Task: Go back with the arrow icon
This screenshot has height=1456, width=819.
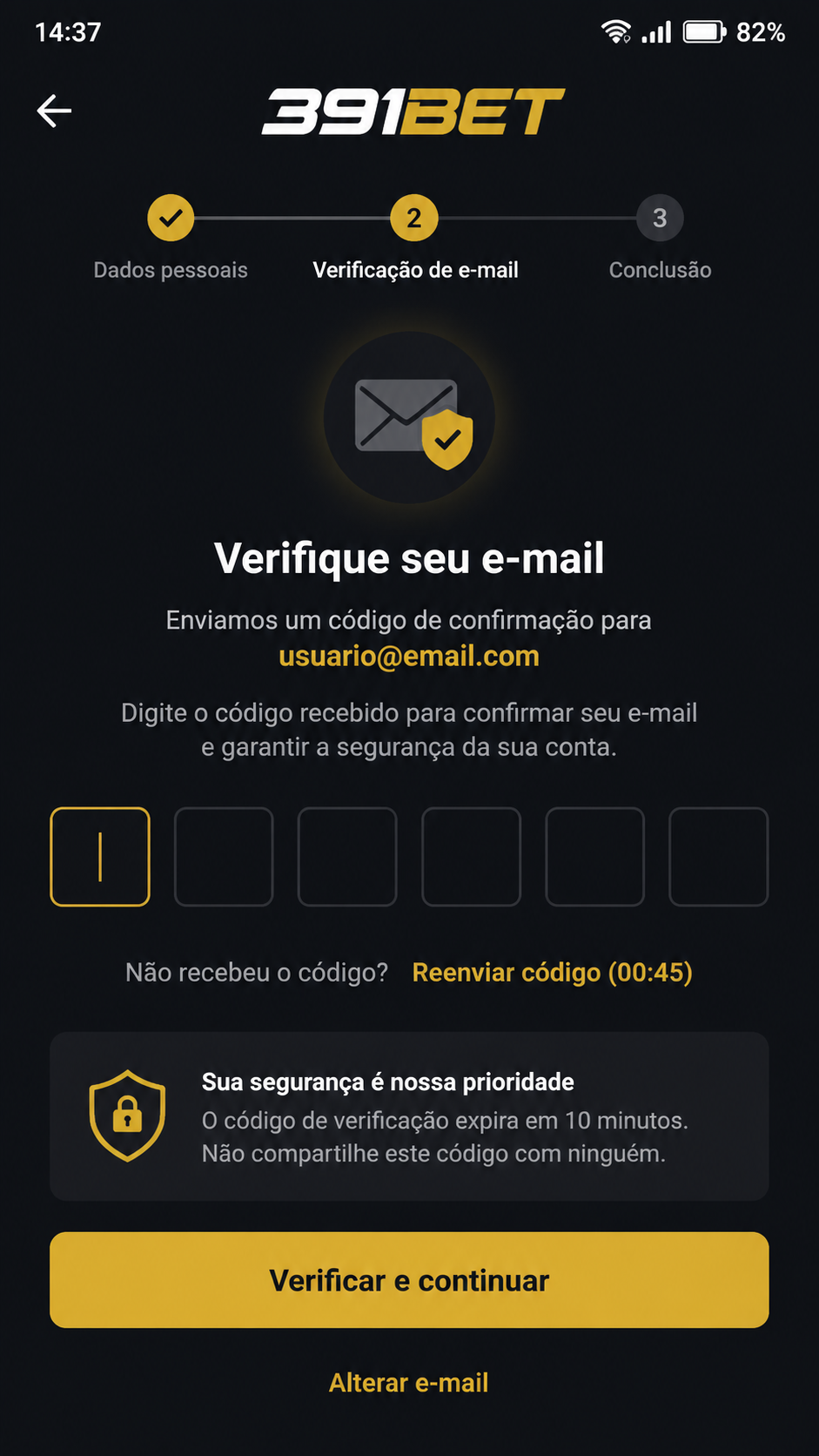Action: click(x=54, y=111)
